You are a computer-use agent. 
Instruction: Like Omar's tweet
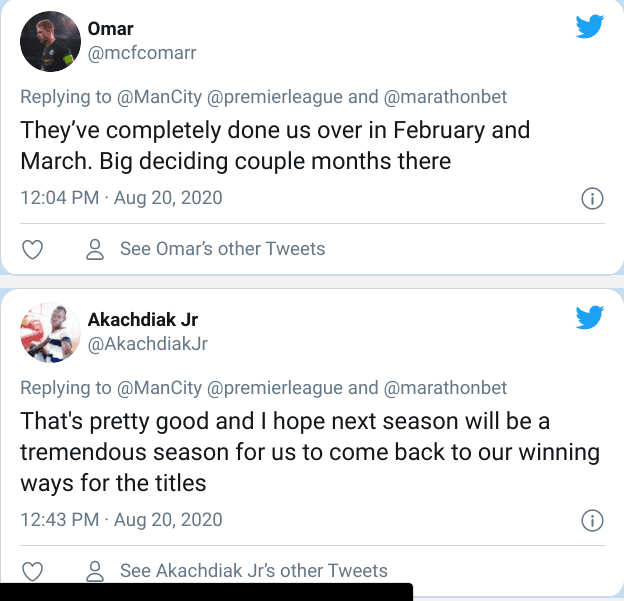point(32,249)
